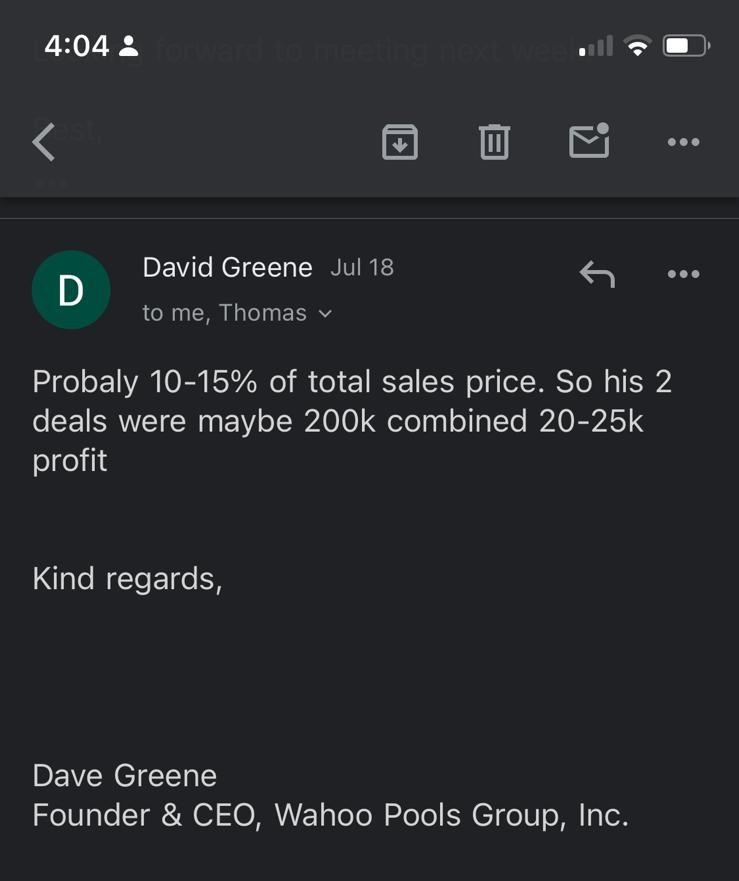Open David Greene's avatar

71,290
